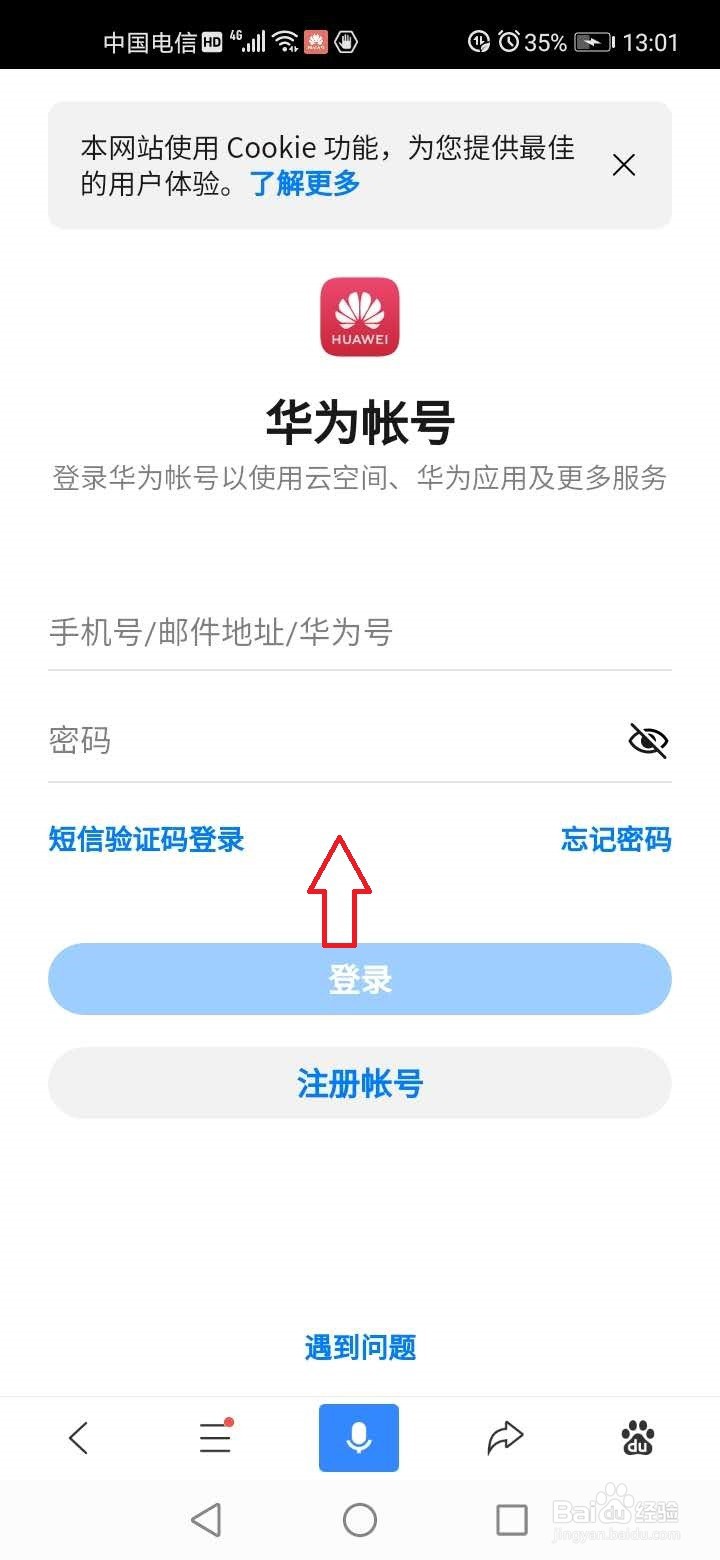
Task: Tap 遇到问题 for help
Action: [x=359, y=1348]
